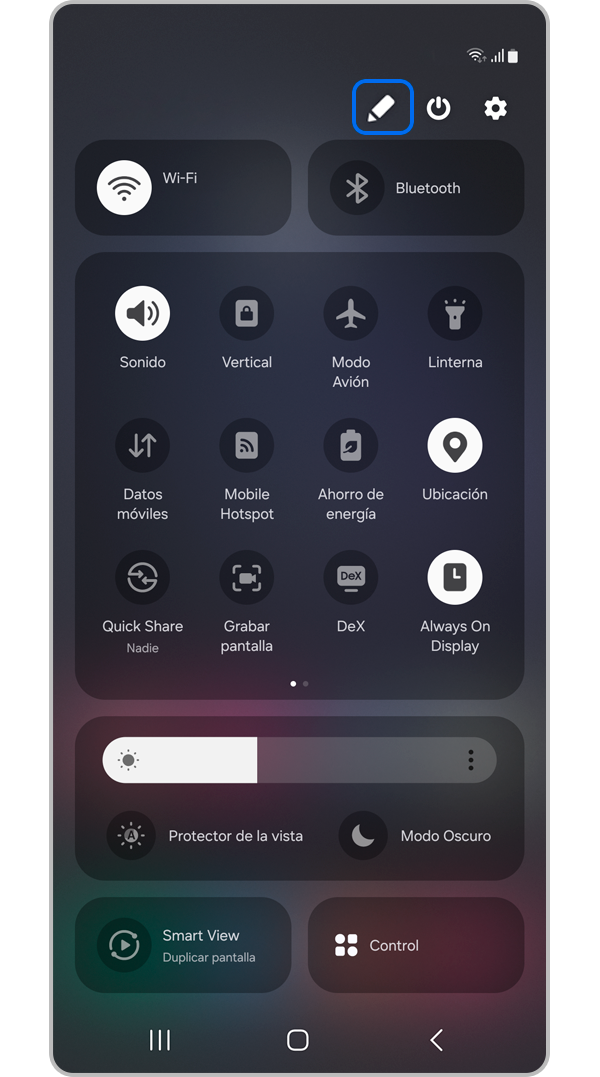Go back using the navigation bar
Screen dimensions: 600x1077
tap(437, 1040)
